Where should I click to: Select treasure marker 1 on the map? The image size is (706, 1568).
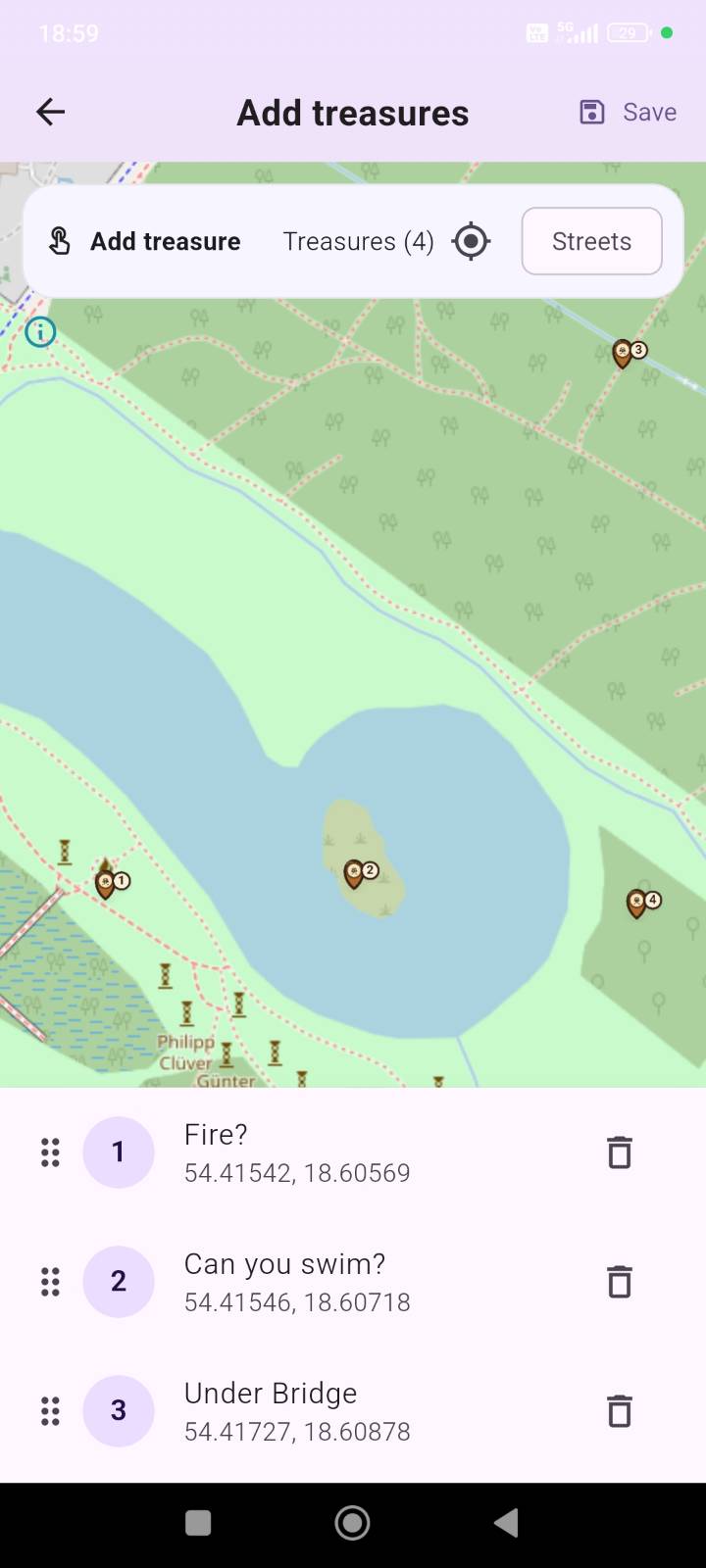(106, 883)
